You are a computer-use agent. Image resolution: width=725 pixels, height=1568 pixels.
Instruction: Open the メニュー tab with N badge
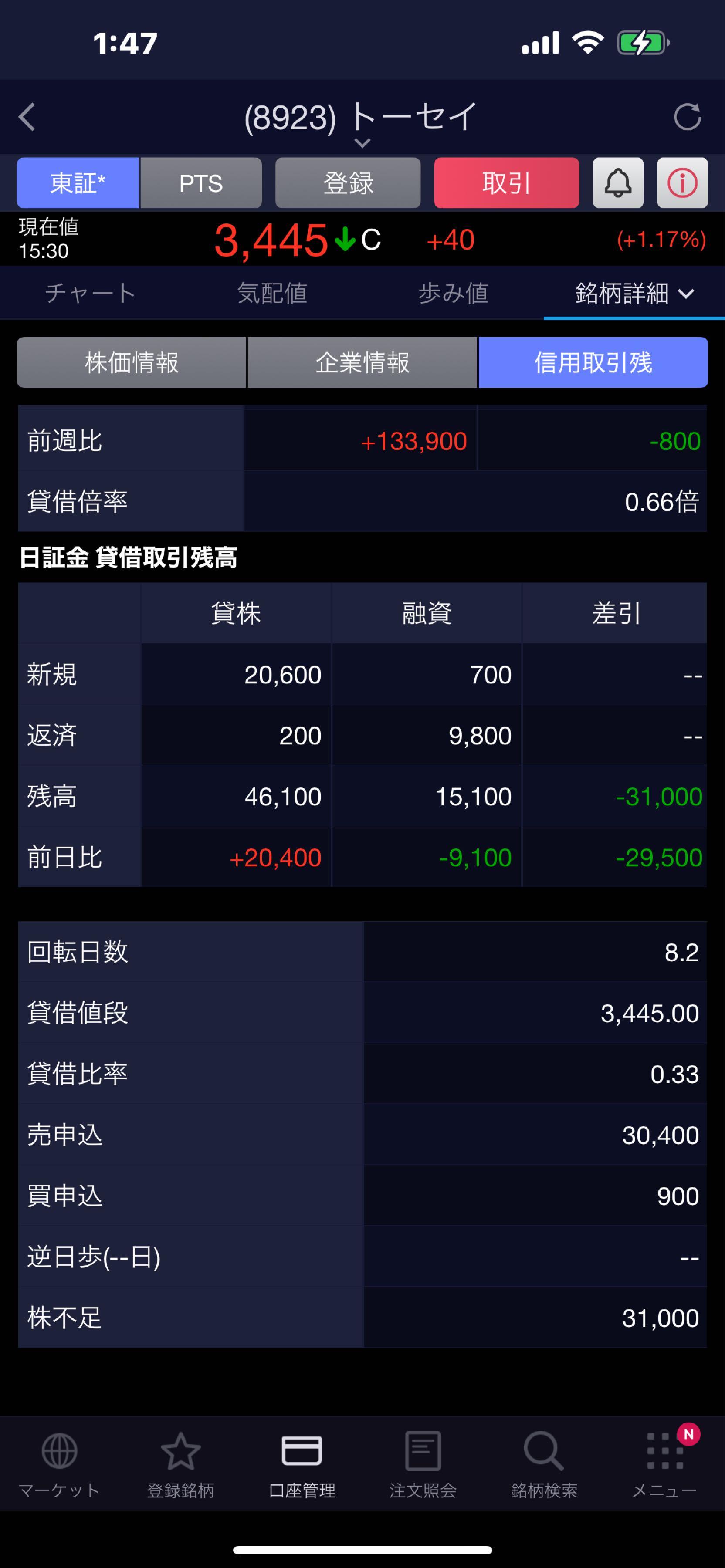[664, 1463]
